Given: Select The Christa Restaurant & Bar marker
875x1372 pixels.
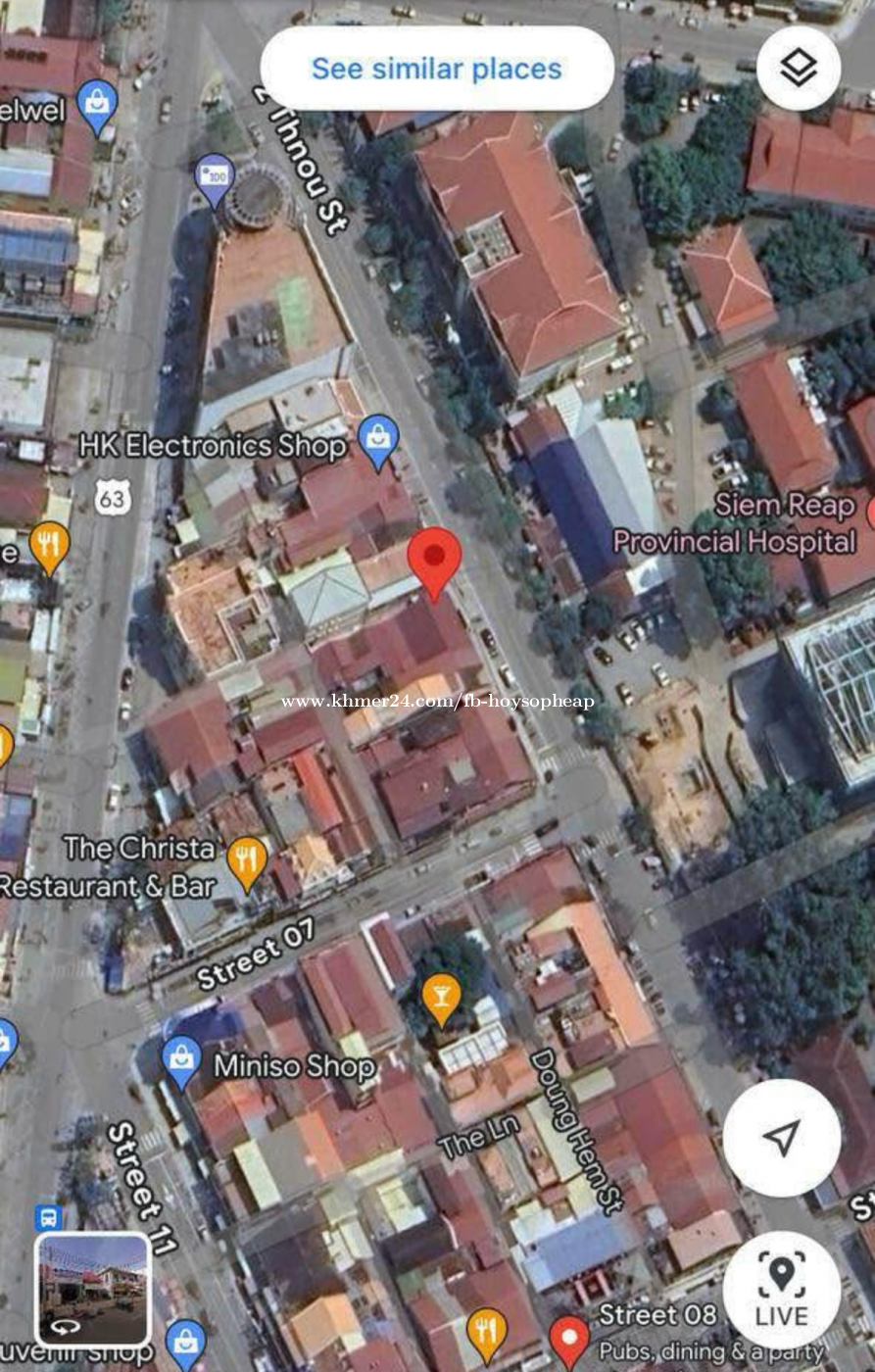Looking at the screenshot, I should [247, 859].
